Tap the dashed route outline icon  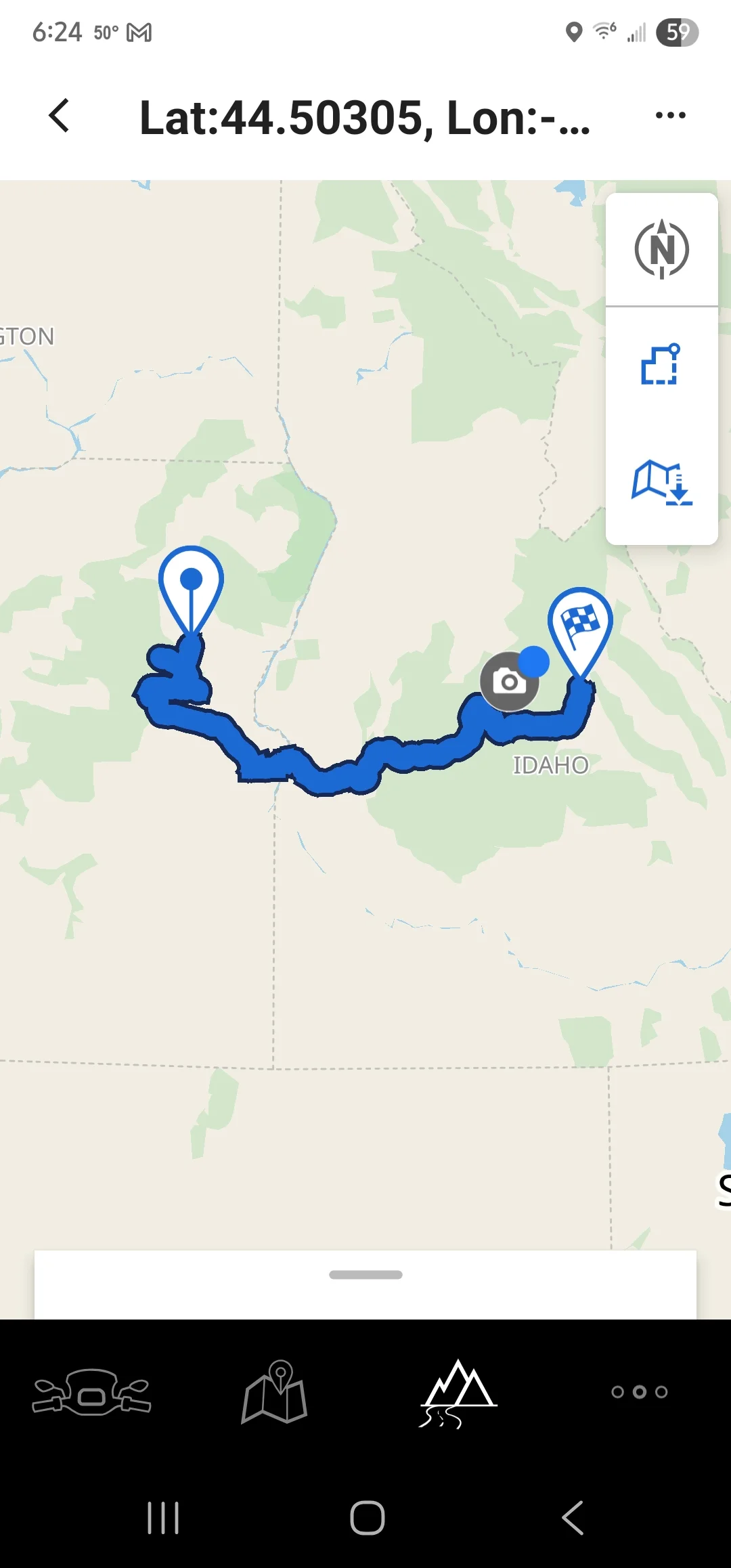click(661, 364)
